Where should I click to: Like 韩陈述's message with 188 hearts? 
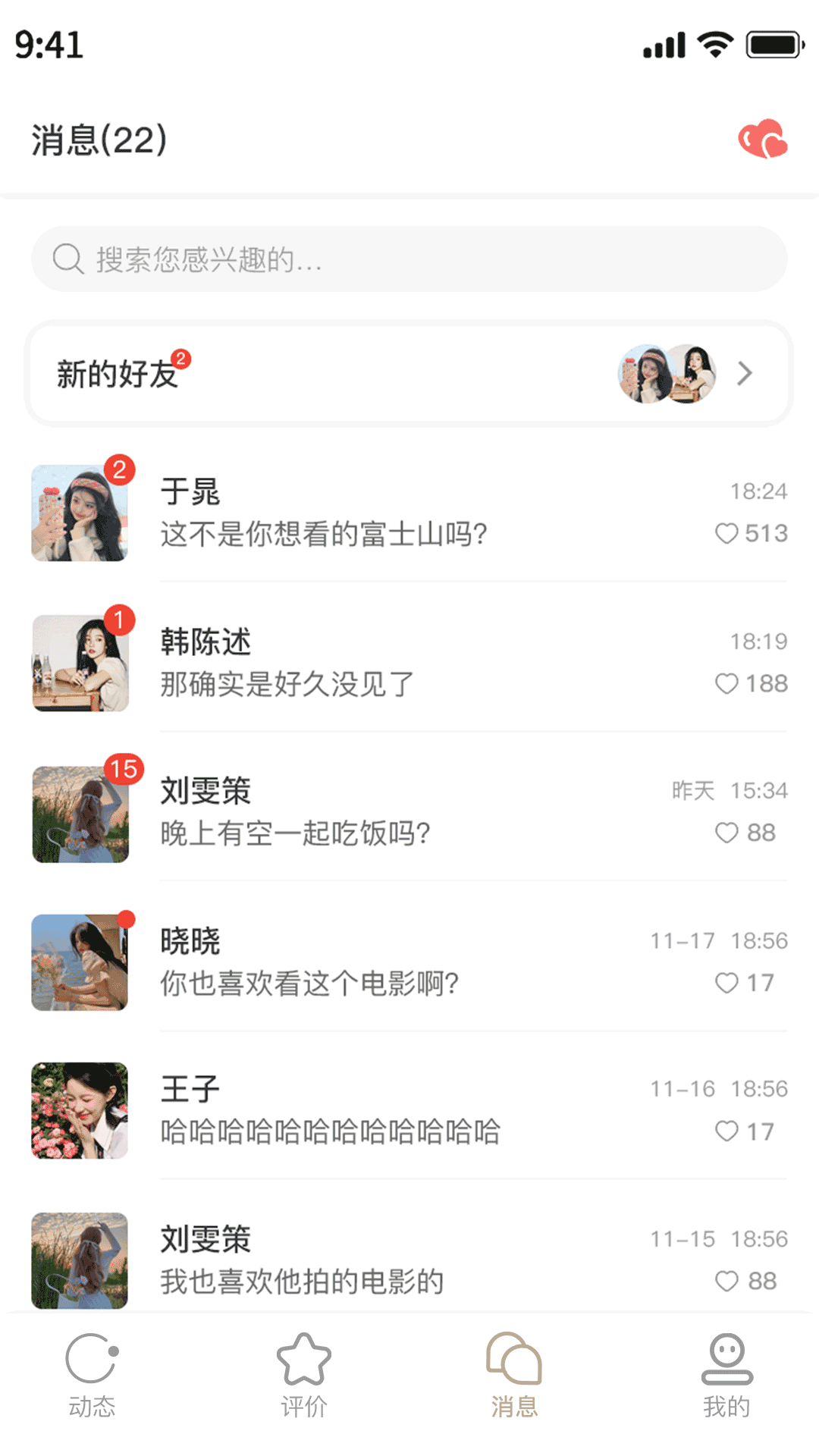pos(726,683)
